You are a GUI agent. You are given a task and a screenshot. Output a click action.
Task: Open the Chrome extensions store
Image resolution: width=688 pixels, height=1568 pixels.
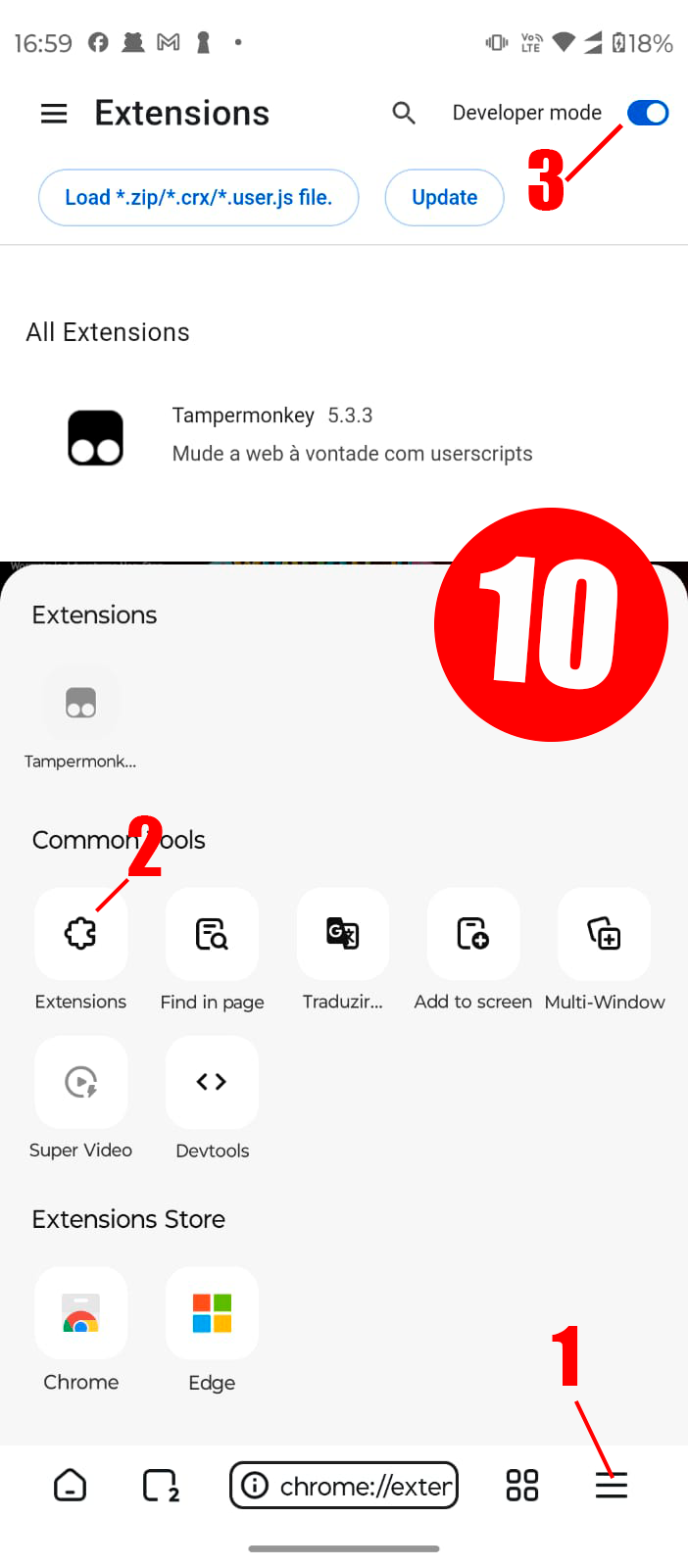pos(80,1314)
